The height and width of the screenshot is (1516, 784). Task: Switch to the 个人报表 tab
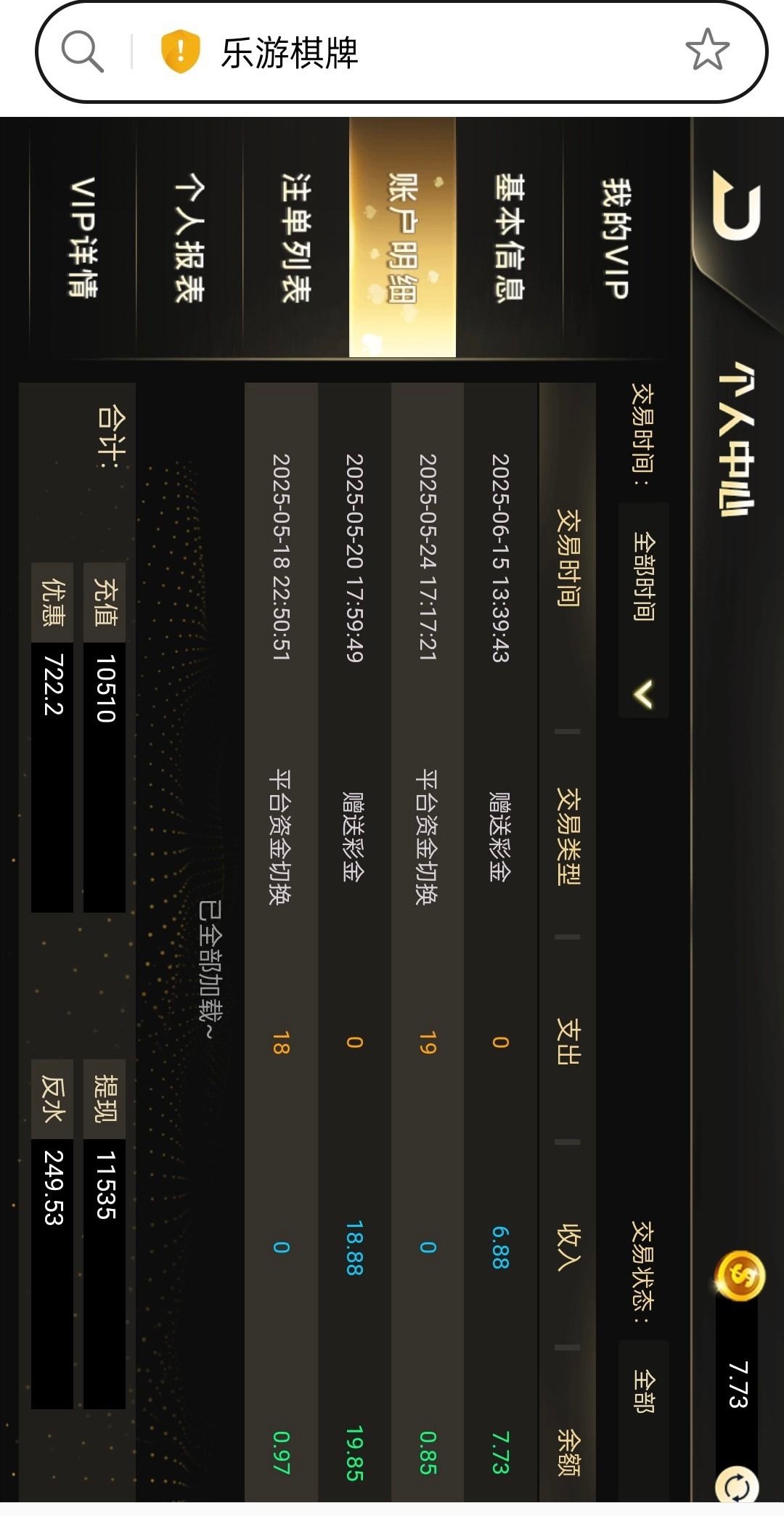pyautogui.click(x=189, y=237)
